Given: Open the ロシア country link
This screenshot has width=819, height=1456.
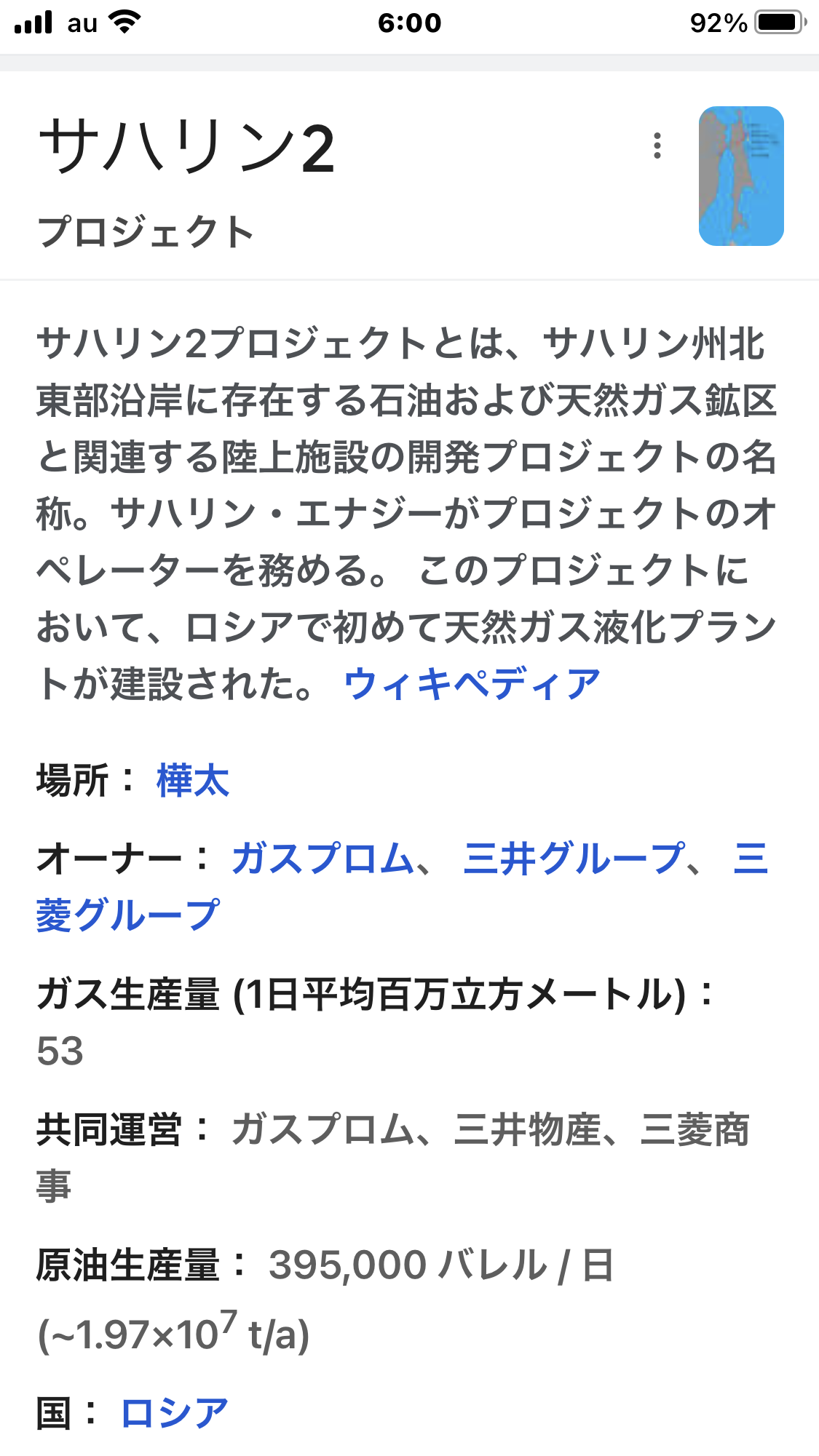Looking at the screenshot, I should pos(174,1413).
